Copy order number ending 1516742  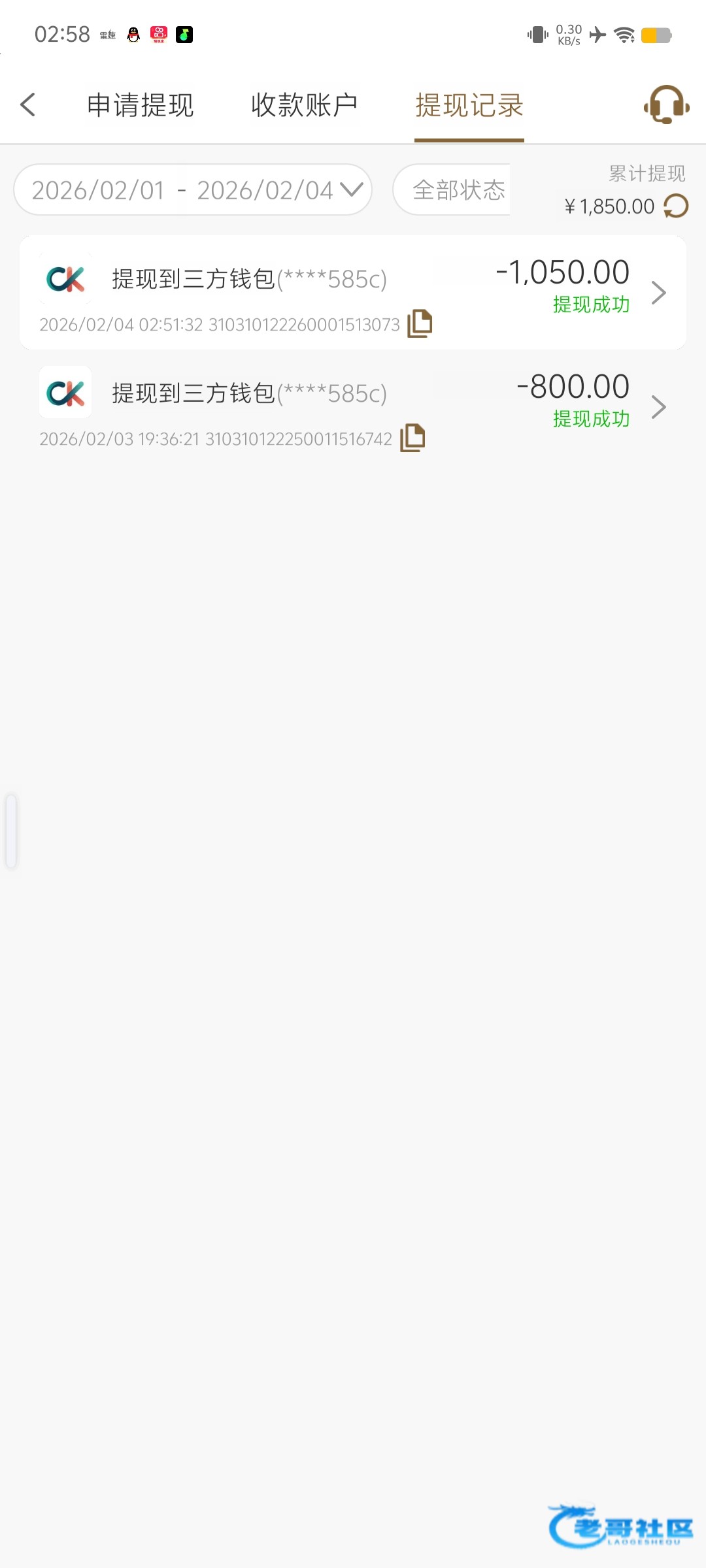(412, 438)
